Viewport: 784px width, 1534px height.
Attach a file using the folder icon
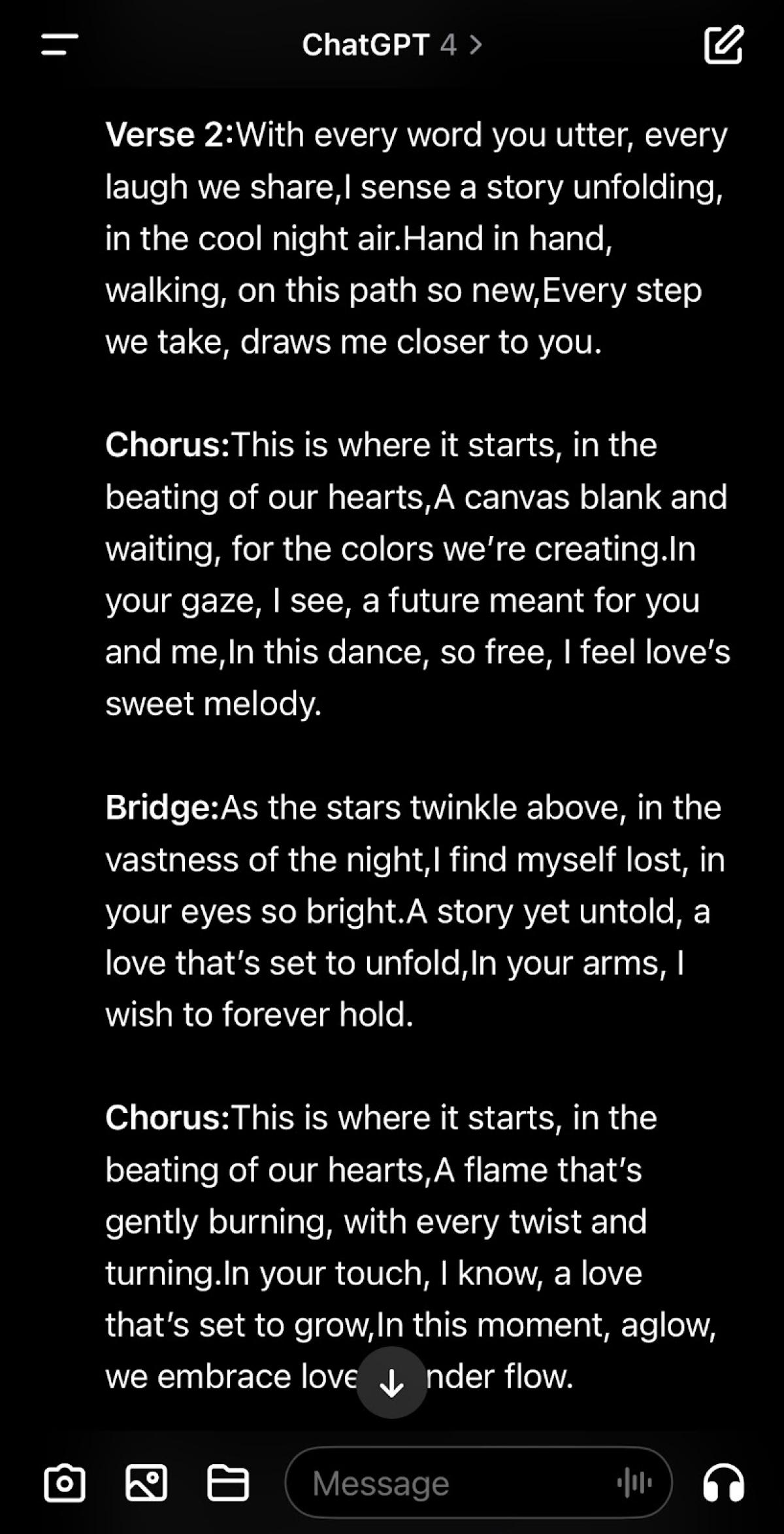(x=227, y=1483)
